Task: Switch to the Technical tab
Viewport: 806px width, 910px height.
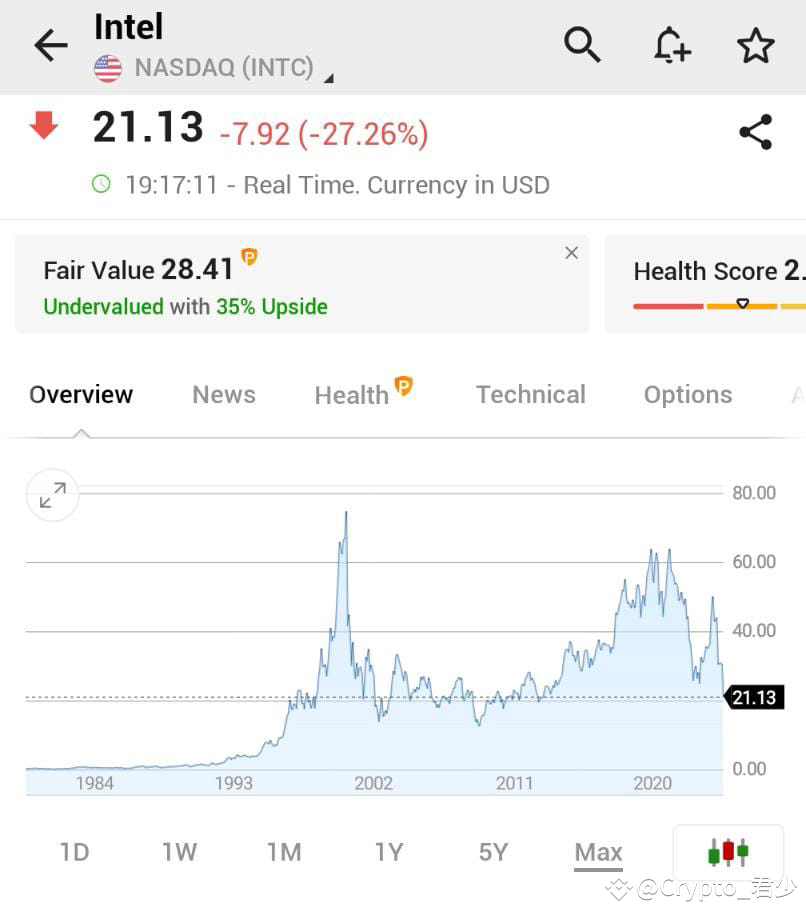Action: (530, 394)
